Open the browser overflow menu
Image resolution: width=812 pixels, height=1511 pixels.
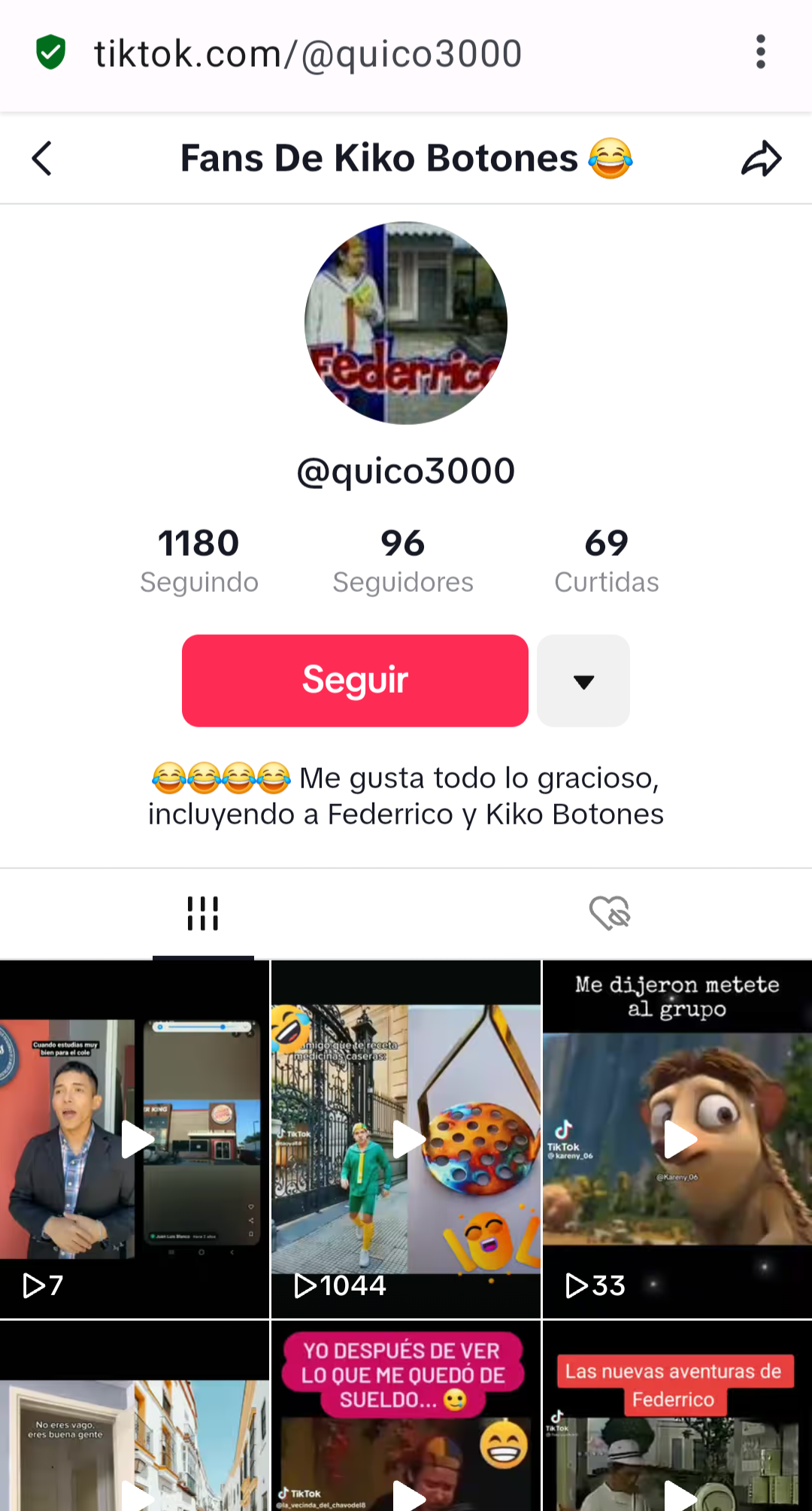[761, 53]
